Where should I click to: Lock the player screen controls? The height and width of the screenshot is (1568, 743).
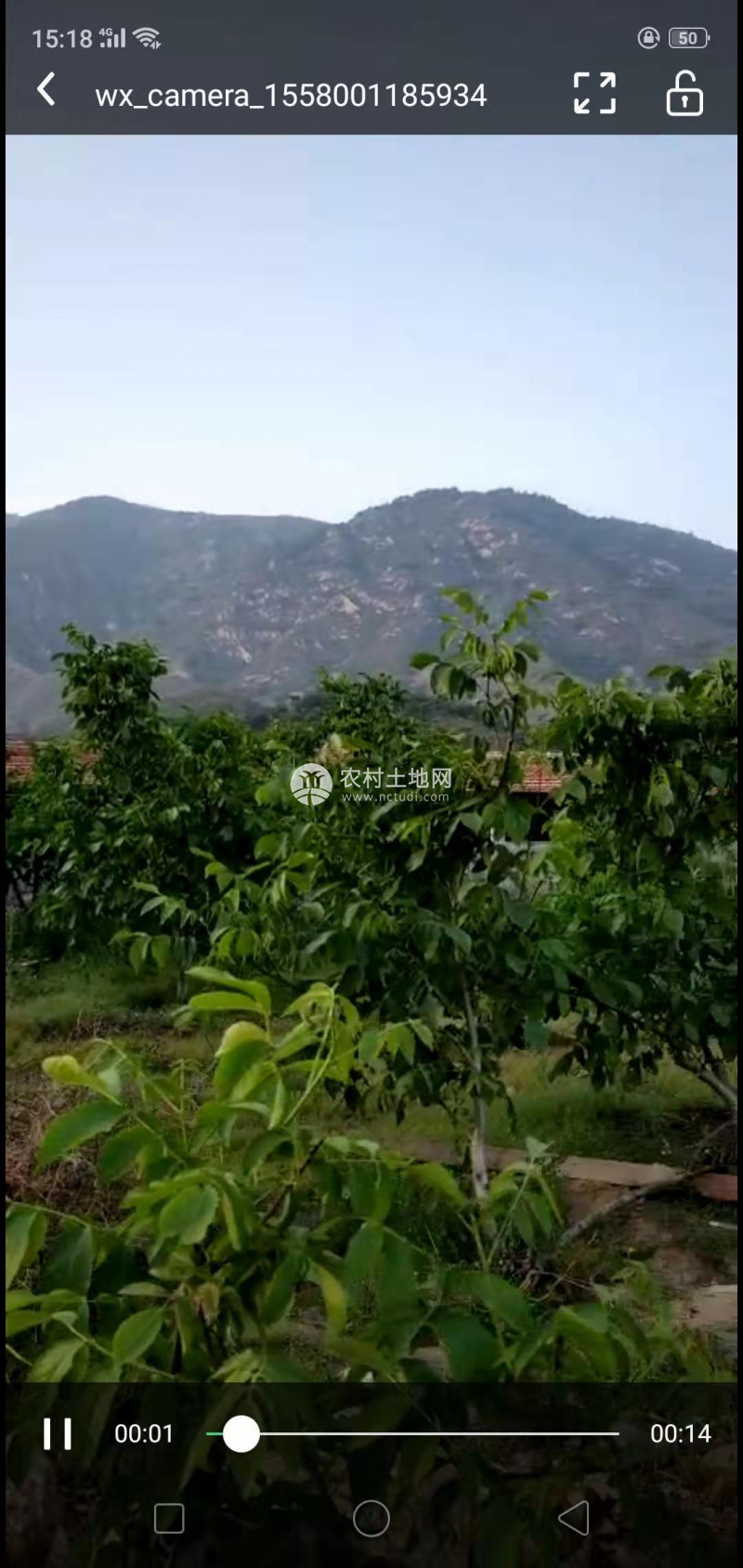(684, 94)
